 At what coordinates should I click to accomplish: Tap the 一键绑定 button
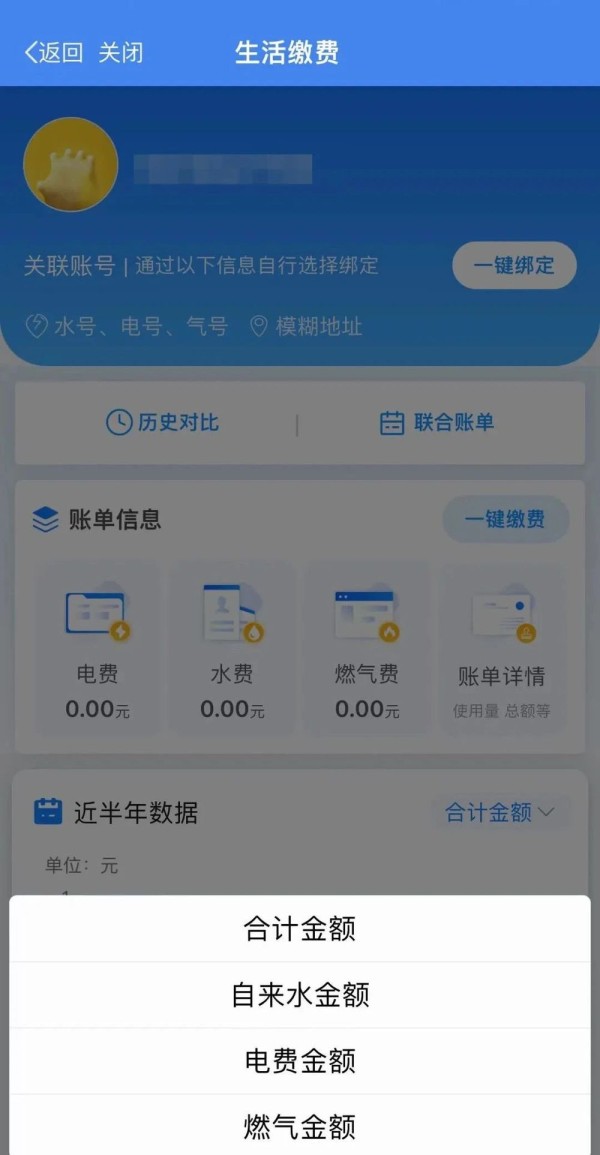[514, 266]
